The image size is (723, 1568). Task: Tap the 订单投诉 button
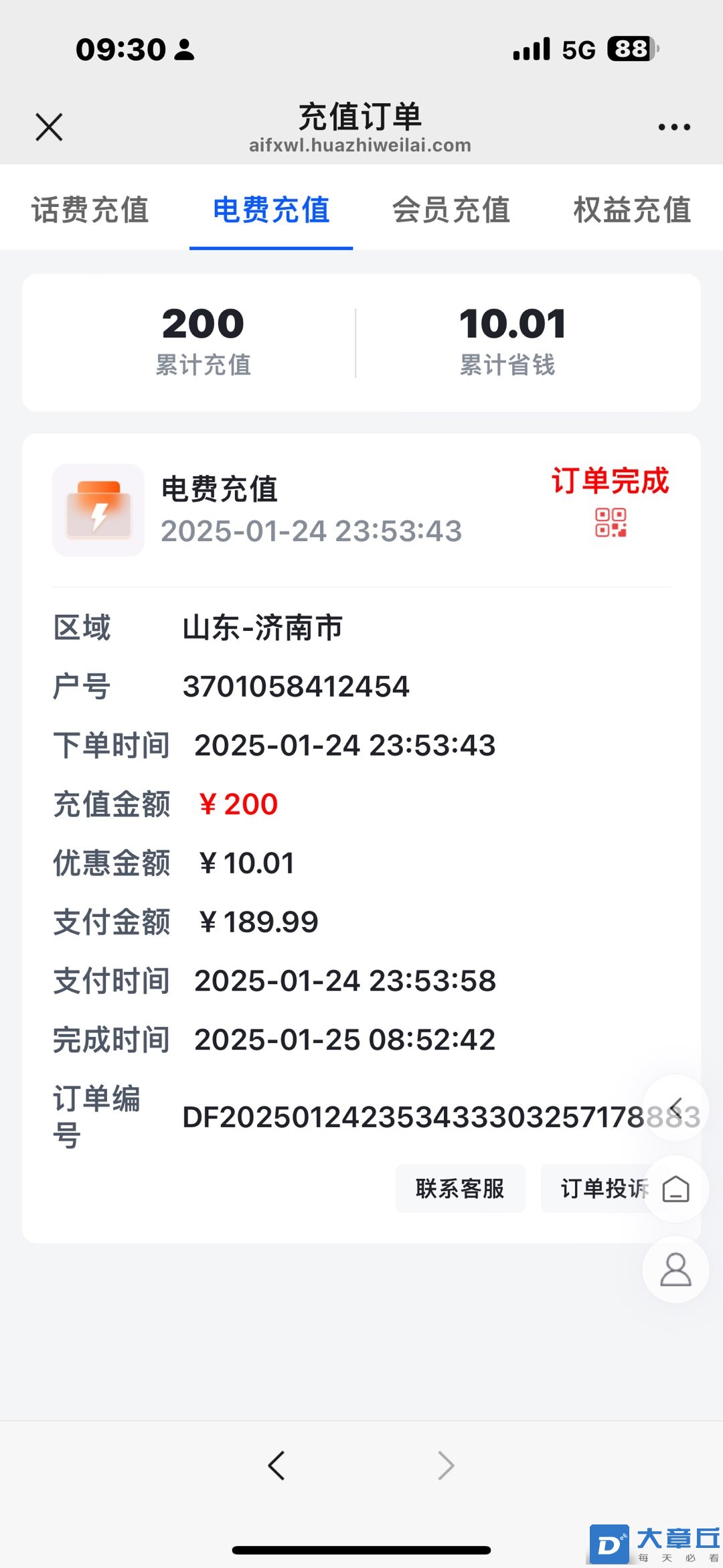597,1189
